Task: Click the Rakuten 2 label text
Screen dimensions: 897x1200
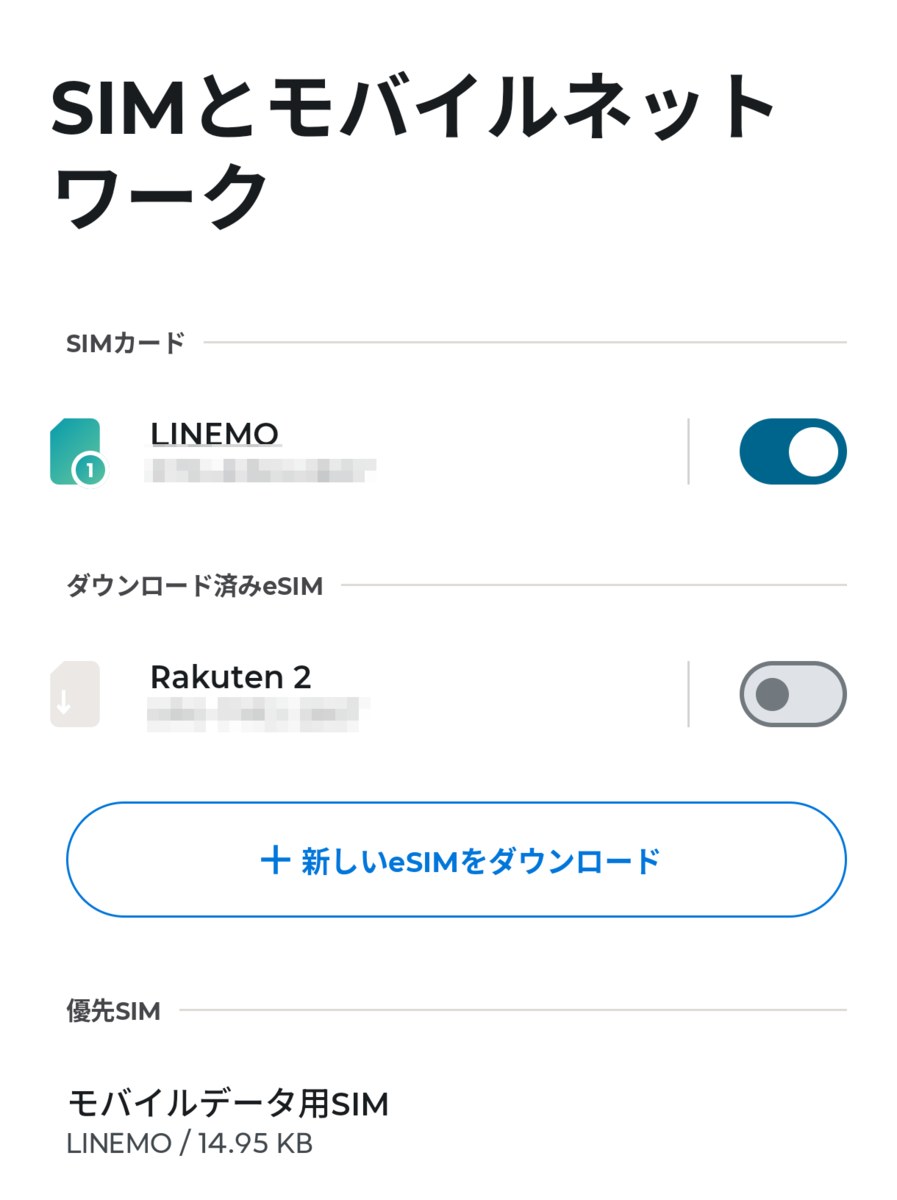Action: pos(230,677)
